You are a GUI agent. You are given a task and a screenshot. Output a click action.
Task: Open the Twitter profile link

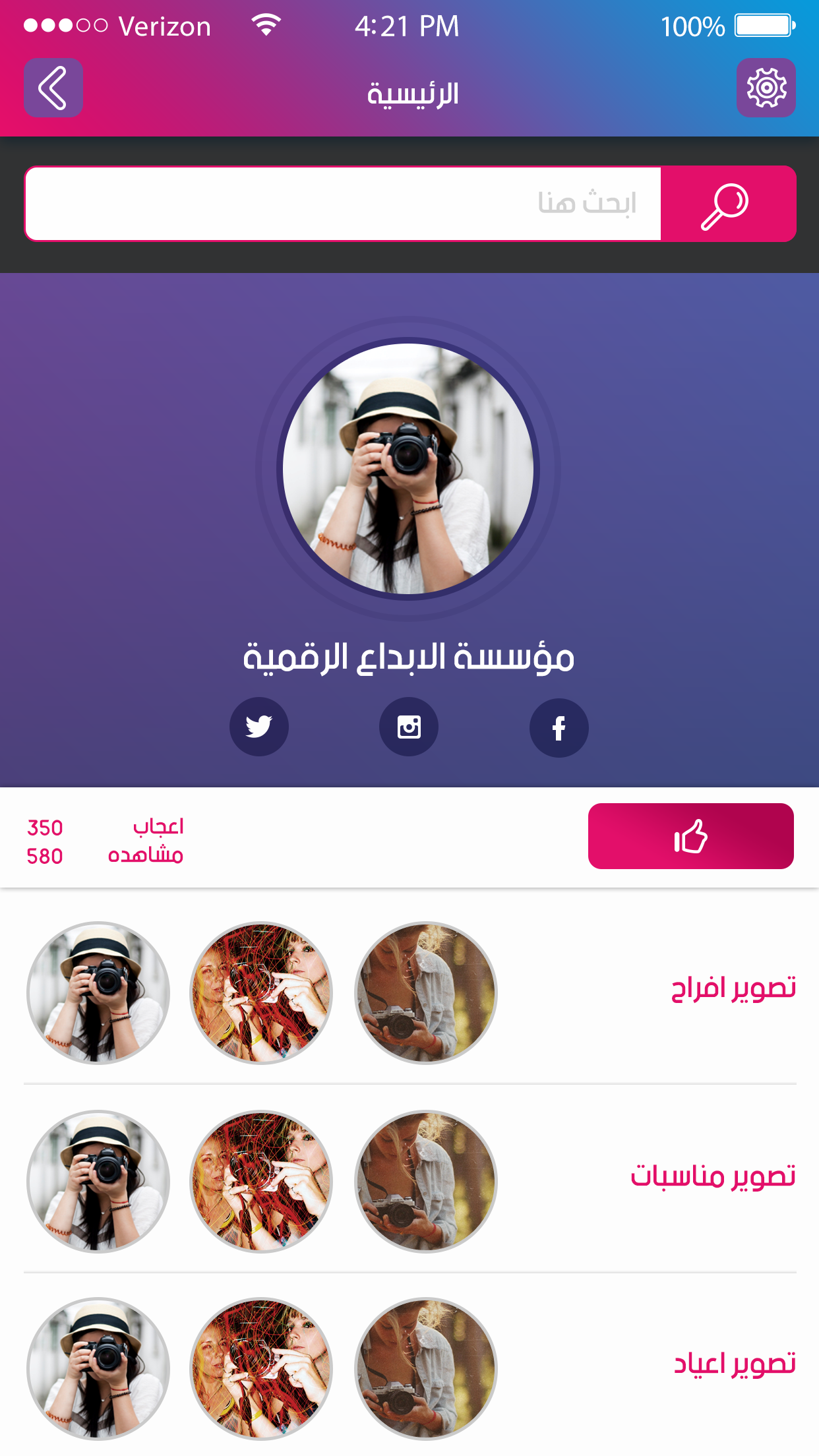tap(259, 727)
